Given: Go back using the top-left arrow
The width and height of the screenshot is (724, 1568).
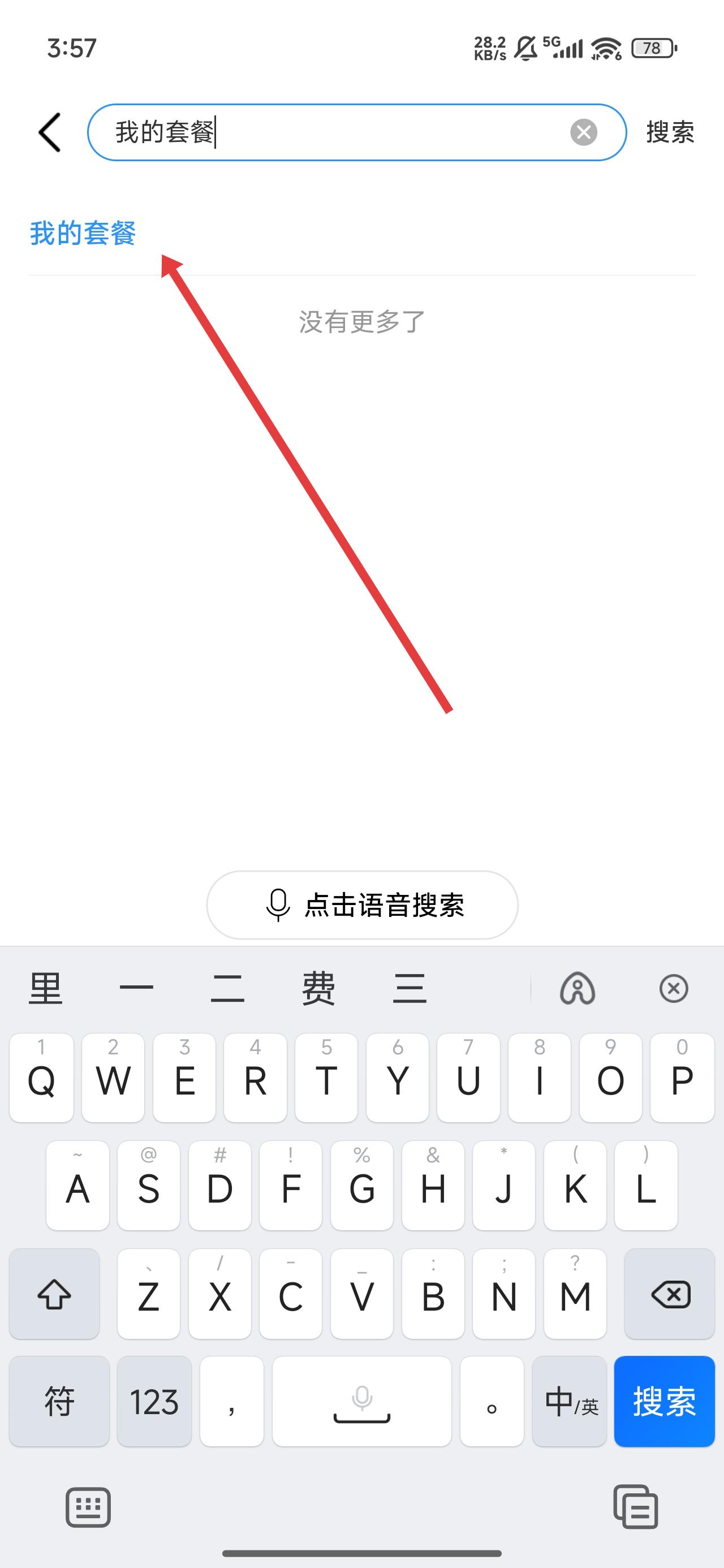Looking at the screenshot, I should point(50,132).
